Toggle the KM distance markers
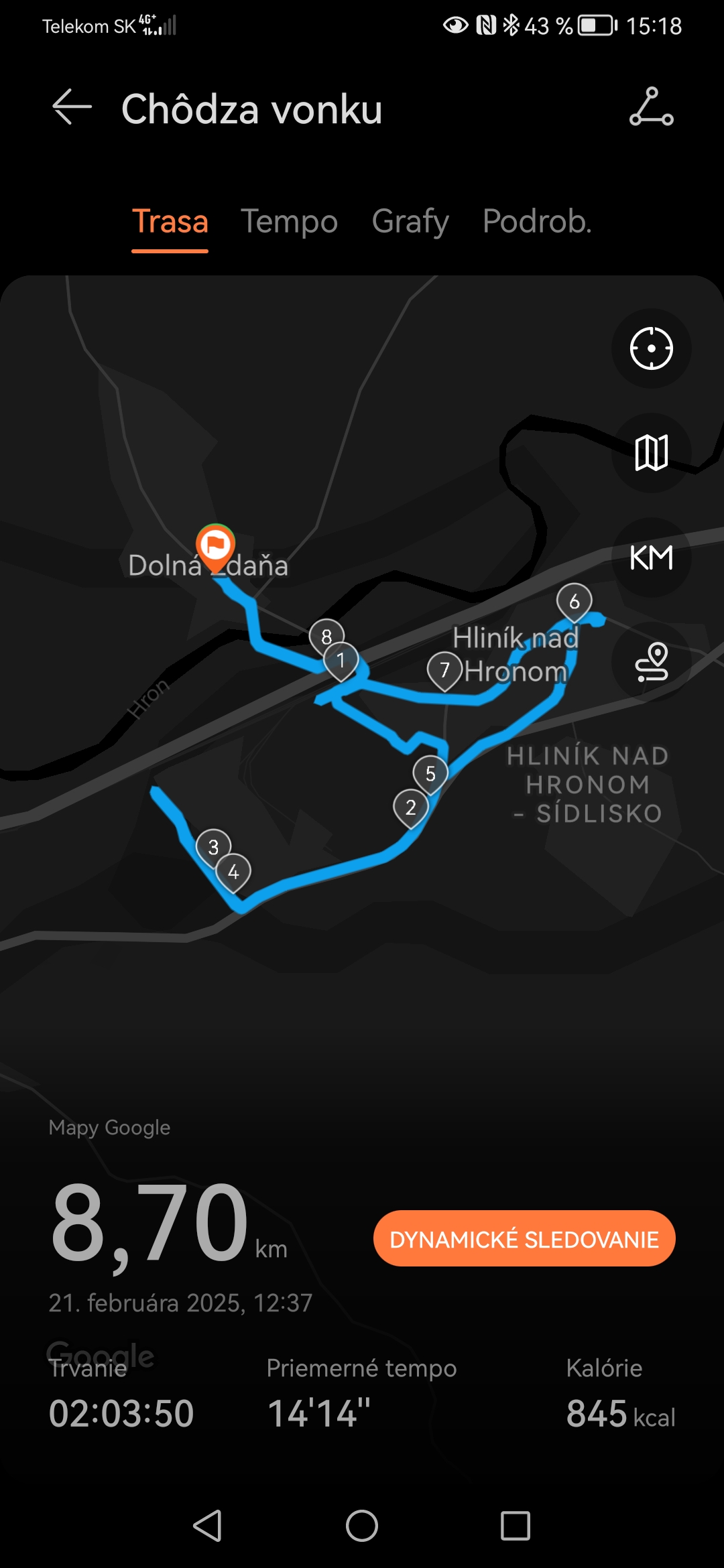Image resolution: width=724 pixels, height=1568 pixels. pos(651,558)
